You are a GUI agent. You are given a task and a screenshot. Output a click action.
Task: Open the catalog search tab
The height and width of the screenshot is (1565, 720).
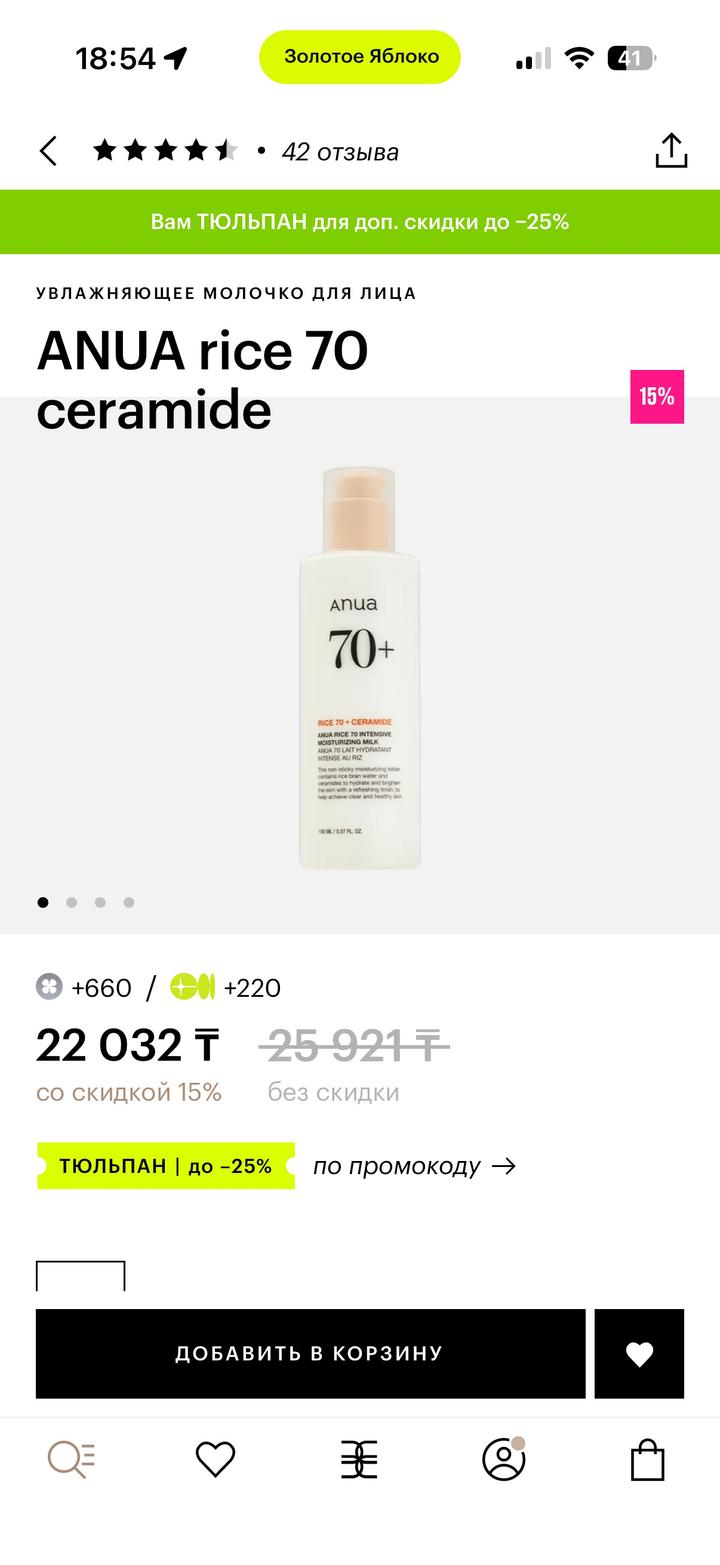pos(72,1460)
